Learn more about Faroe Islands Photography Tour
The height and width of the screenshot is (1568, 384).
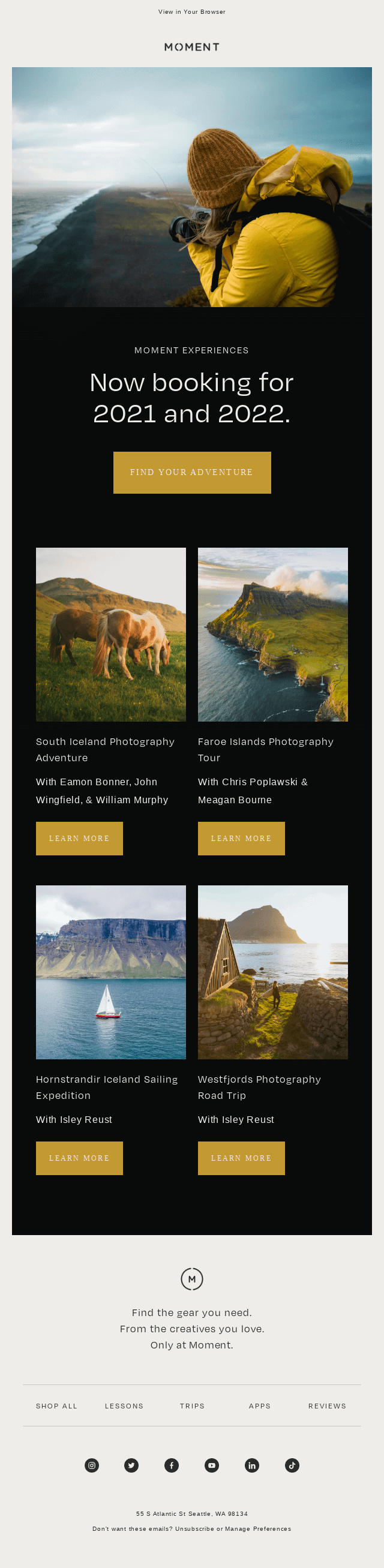[241, 838]
